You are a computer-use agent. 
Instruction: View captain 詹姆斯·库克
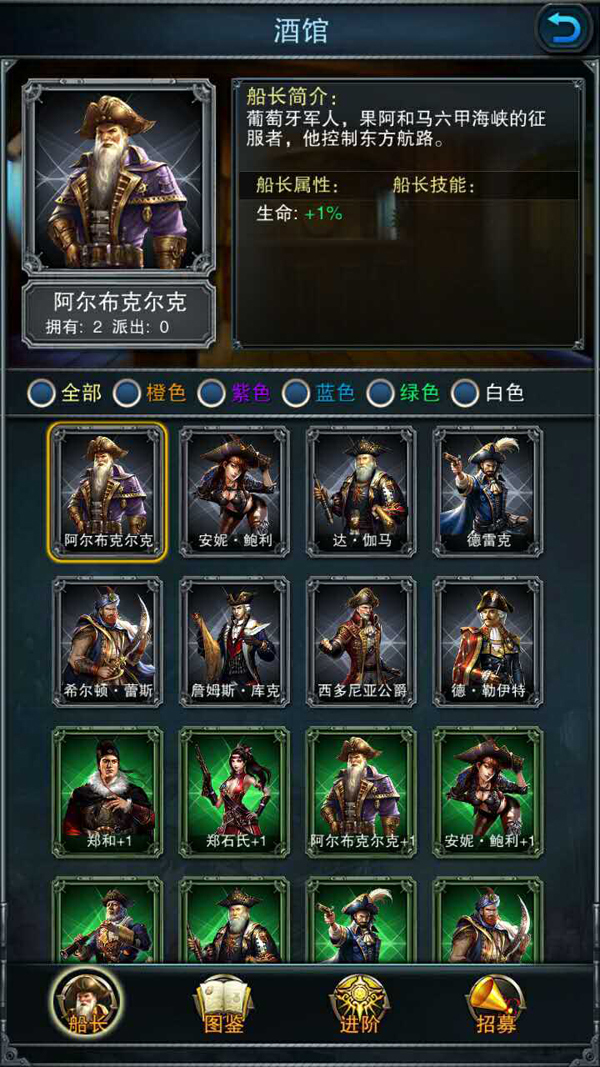click(233, 641)
